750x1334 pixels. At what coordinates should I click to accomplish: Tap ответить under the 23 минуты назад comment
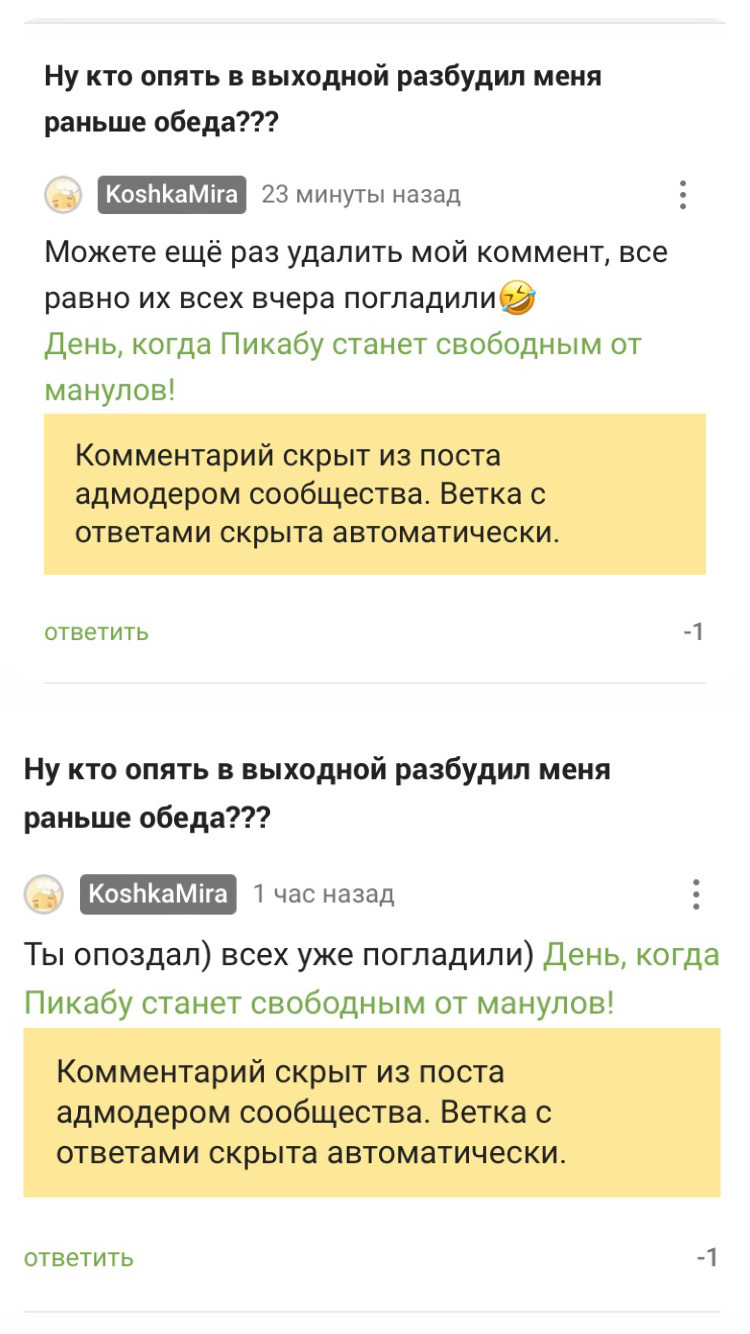coord(96,632)
